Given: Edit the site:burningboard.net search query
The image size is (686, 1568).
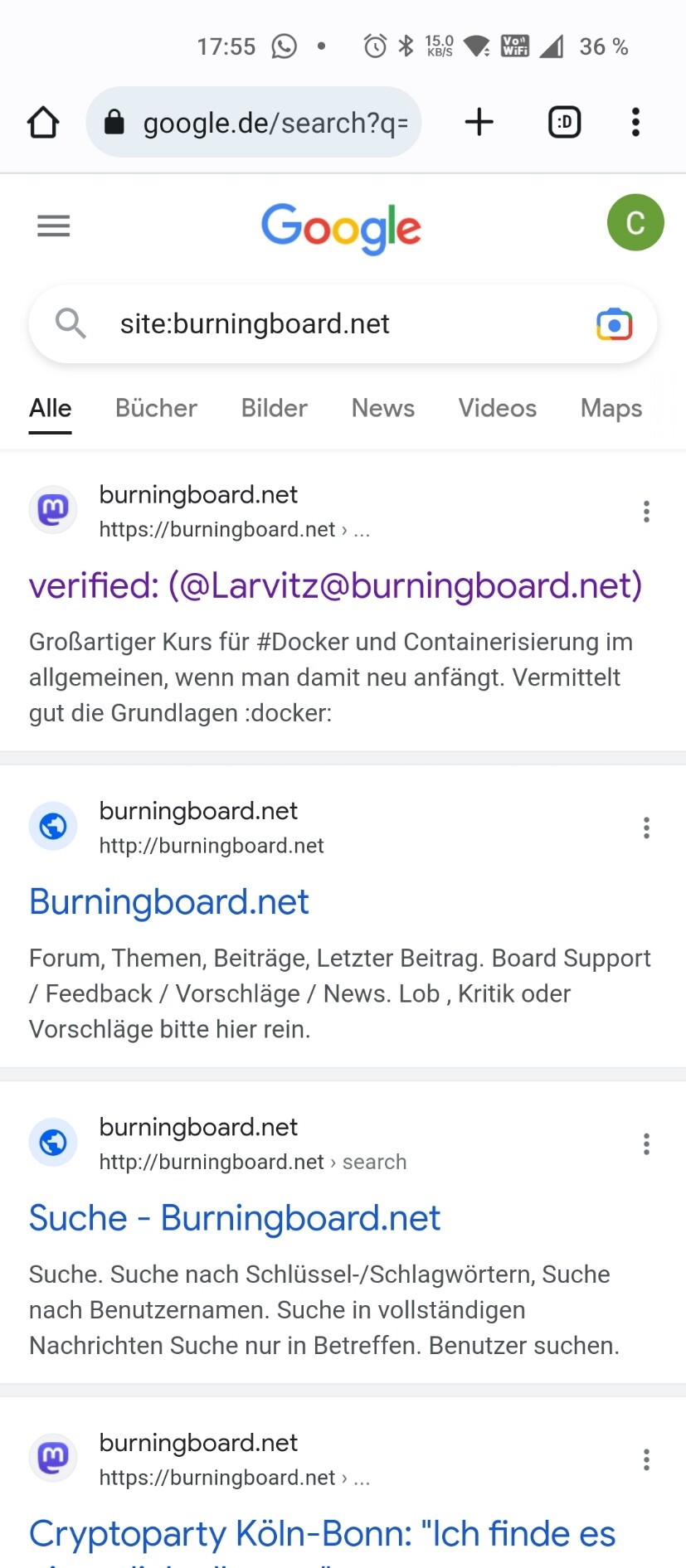Looking at the screenshot, I should [x=332, y=323].
